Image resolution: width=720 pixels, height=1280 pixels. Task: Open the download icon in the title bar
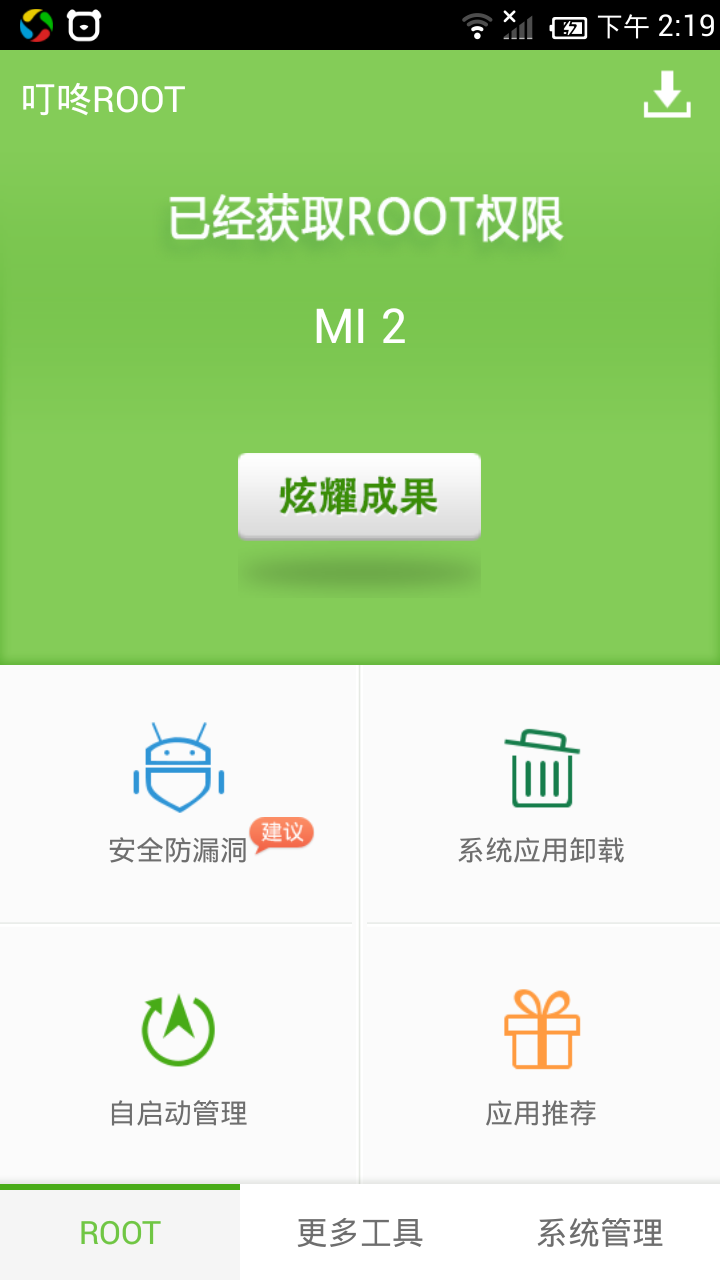click(x=668, y=95)
